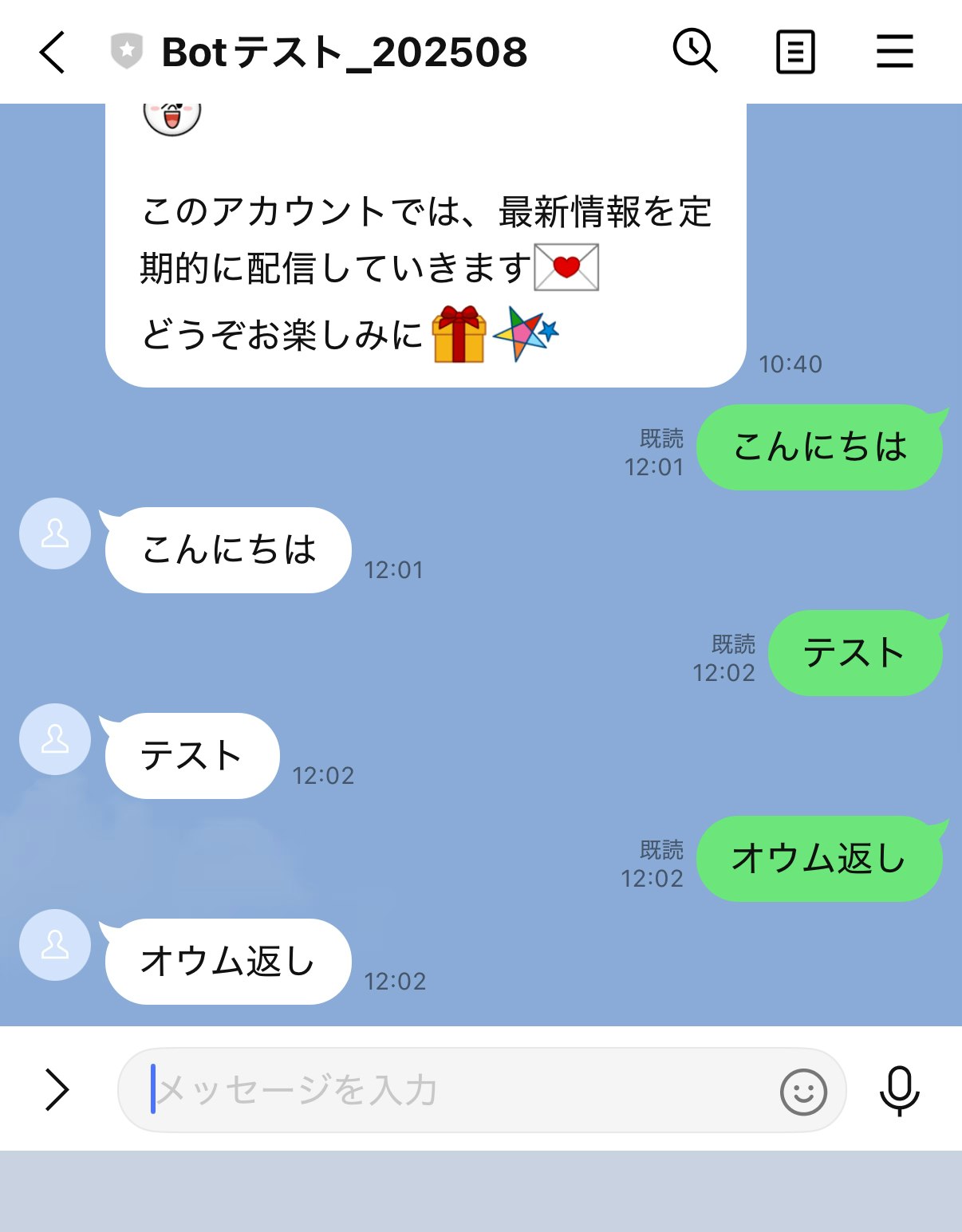This screenshot has width=962, height=1232.
Task: Open the notes icon in header
Action: point(795,53)
